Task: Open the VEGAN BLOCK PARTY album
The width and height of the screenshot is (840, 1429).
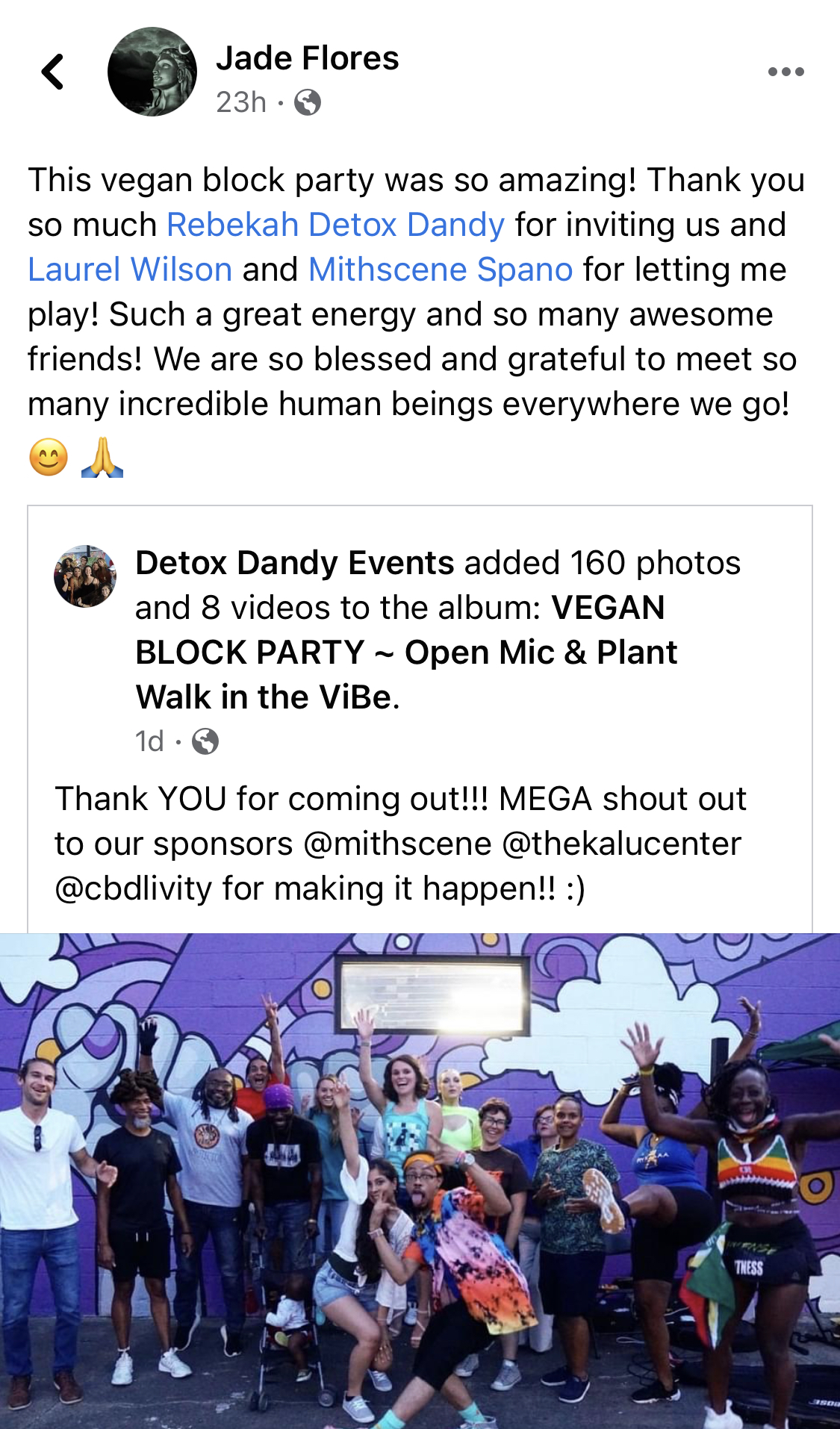Action: click(x=407, y=653)
